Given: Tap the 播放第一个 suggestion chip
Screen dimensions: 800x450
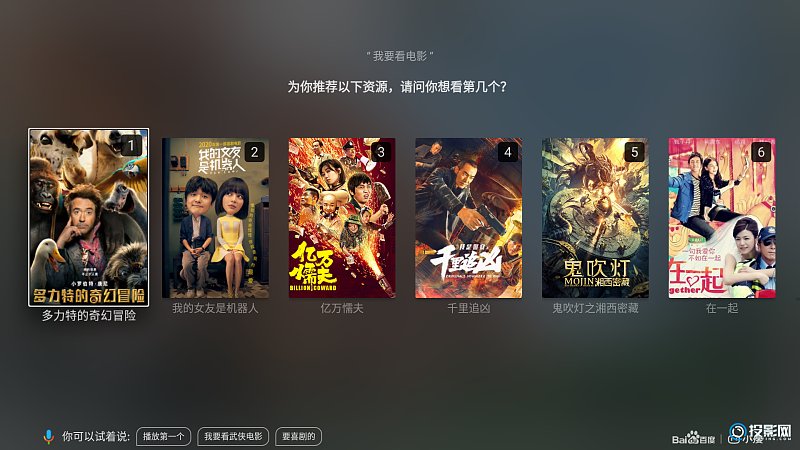Looking at the screenshot, I should coord(163,436).
